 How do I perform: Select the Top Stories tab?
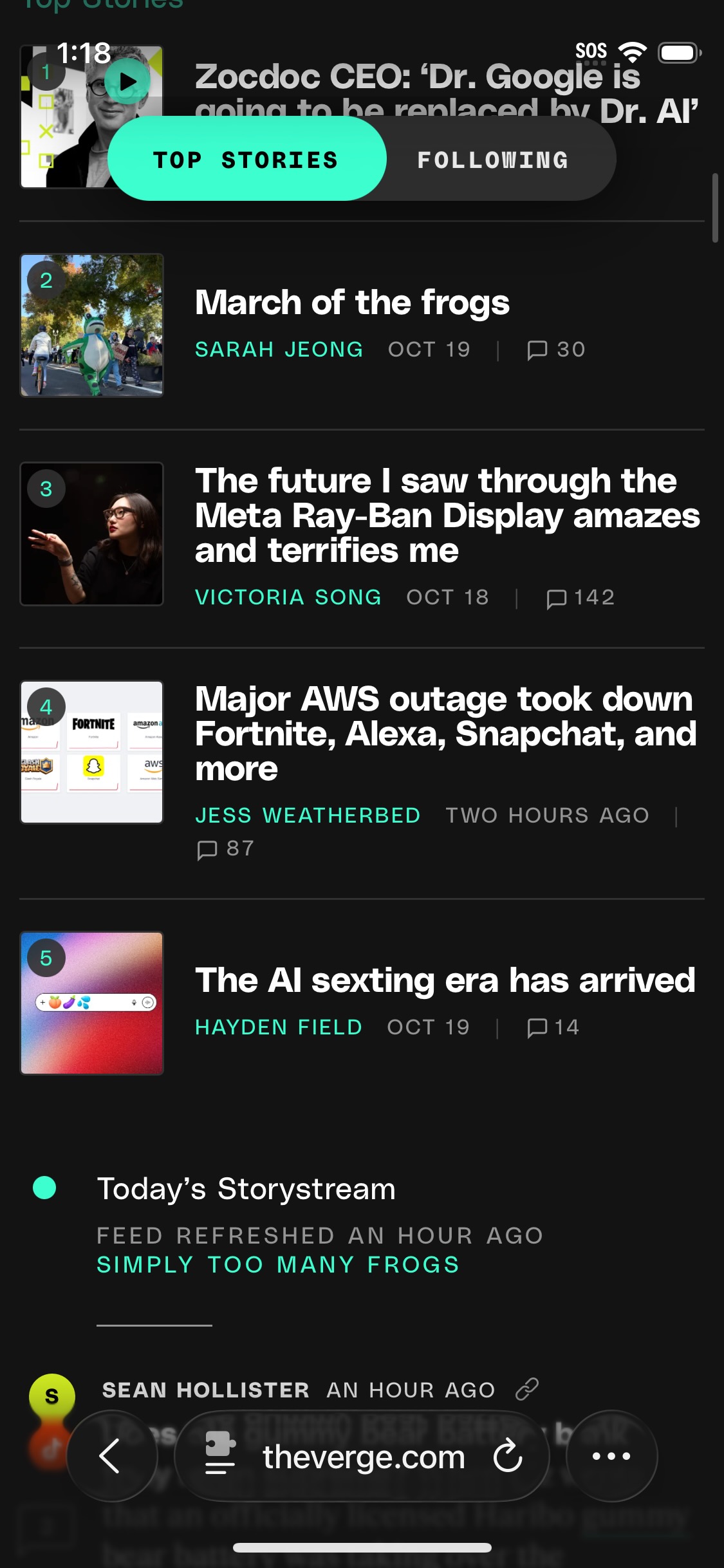pos(246,160)
